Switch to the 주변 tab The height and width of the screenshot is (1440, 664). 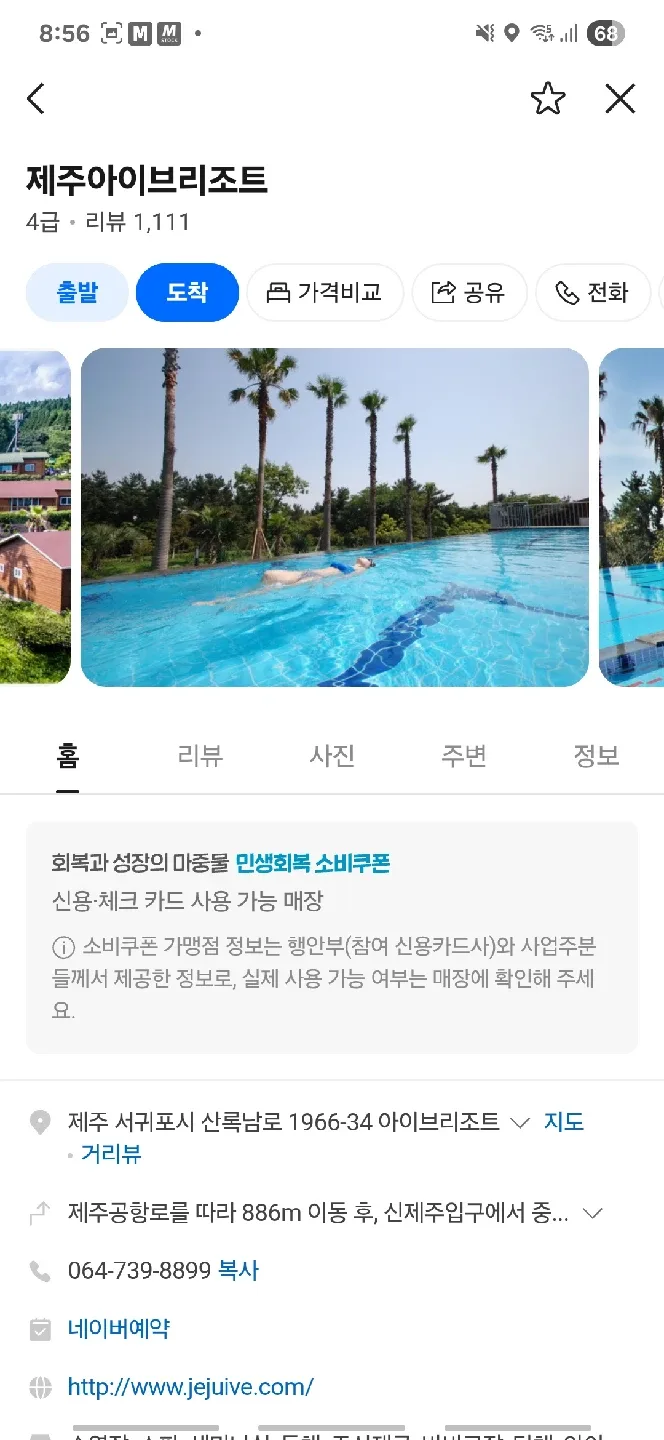click(464, 756)
